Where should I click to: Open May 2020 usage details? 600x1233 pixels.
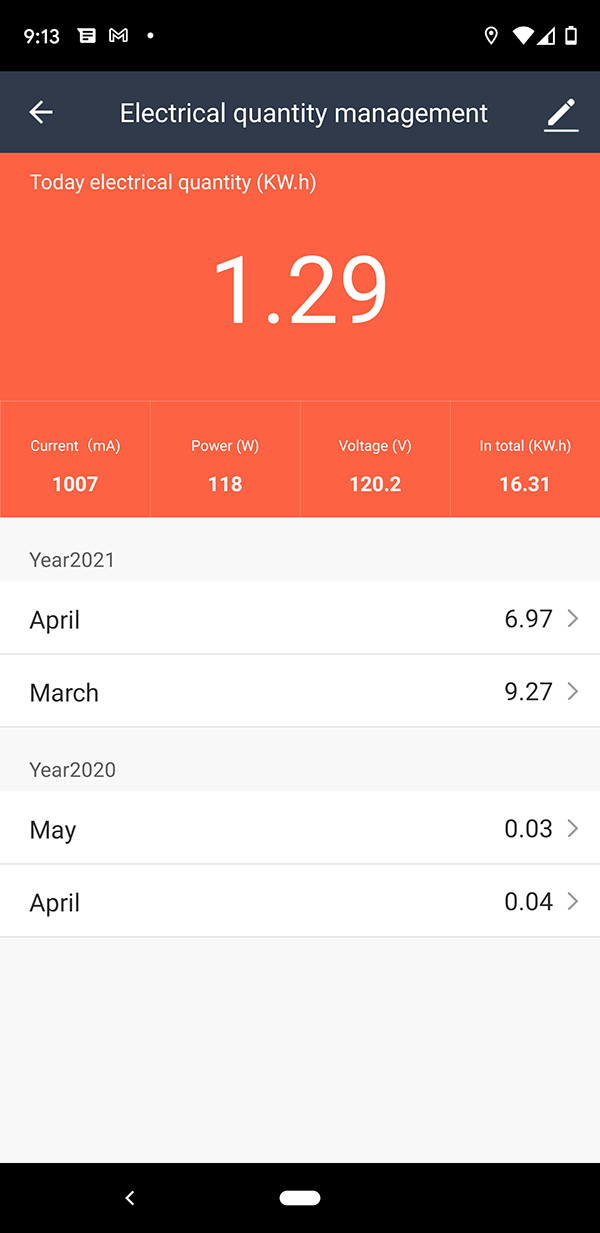(300, 829)
